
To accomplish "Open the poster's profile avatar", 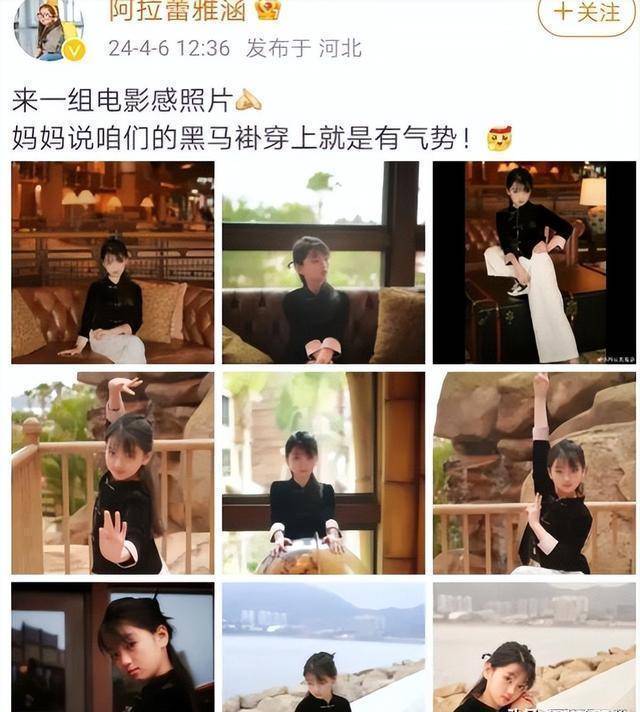I will tap(48, 28).
